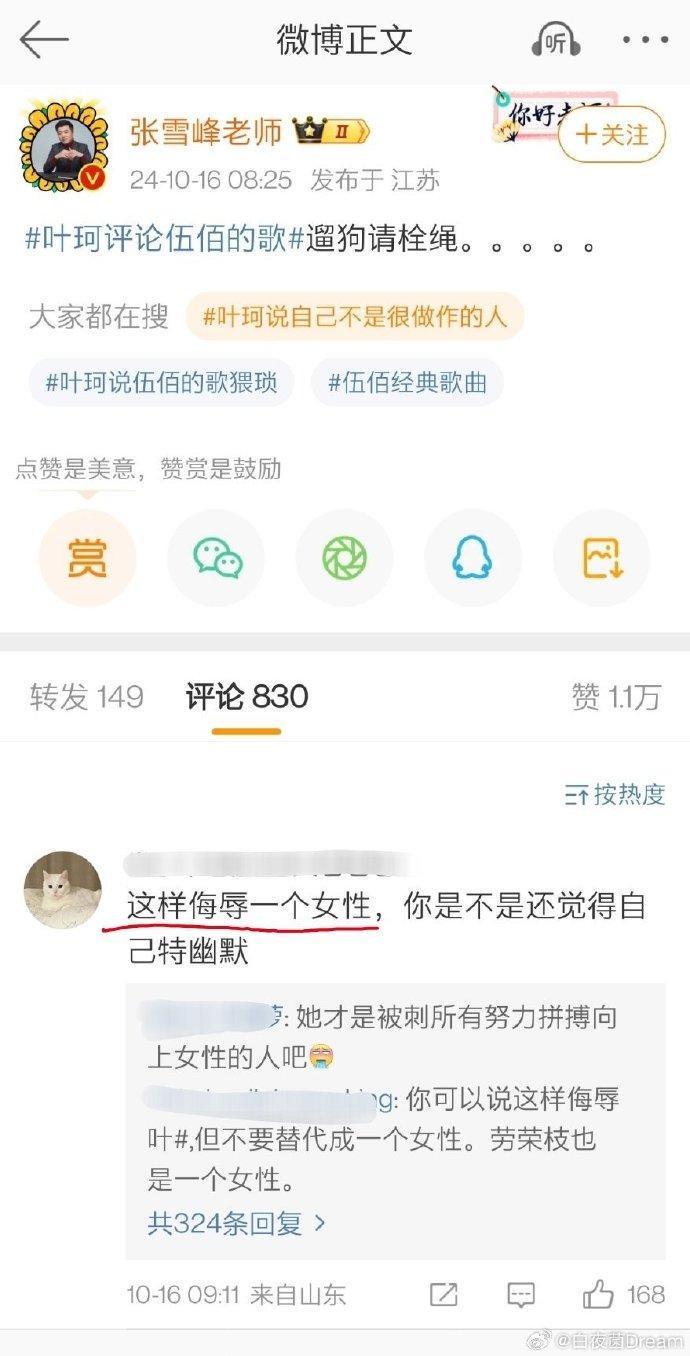The width and height of the screenshot is (690, 1356).
Task: Share post to WeChat Moments
Action: (345, 558)
